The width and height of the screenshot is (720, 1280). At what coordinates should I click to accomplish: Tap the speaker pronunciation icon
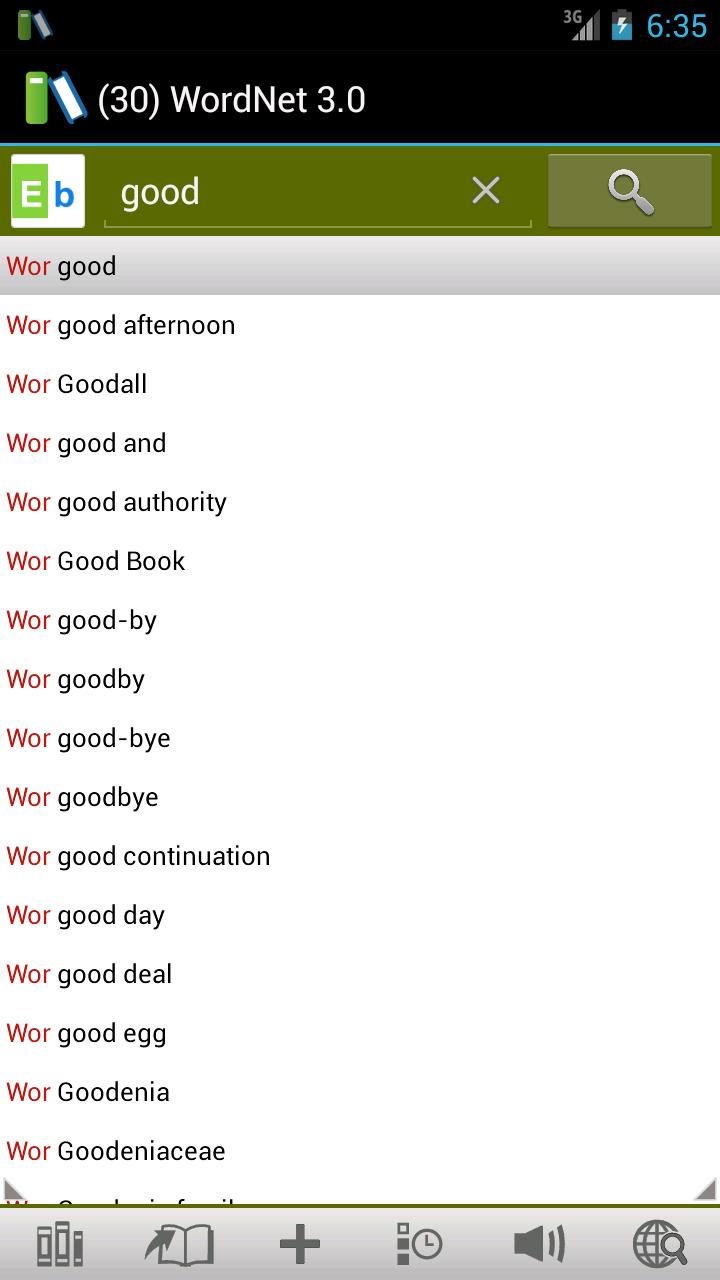click(539, 1245)
